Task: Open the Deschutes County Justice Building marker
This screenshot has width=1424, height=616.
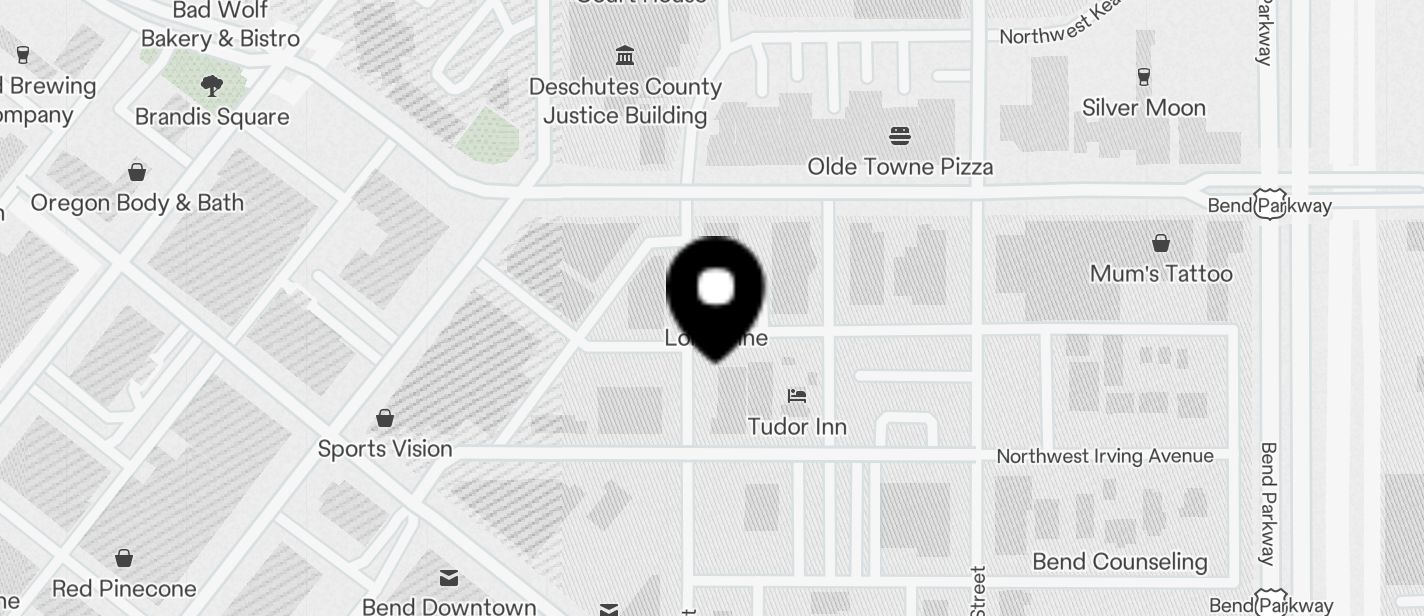Action: [625, 55]
